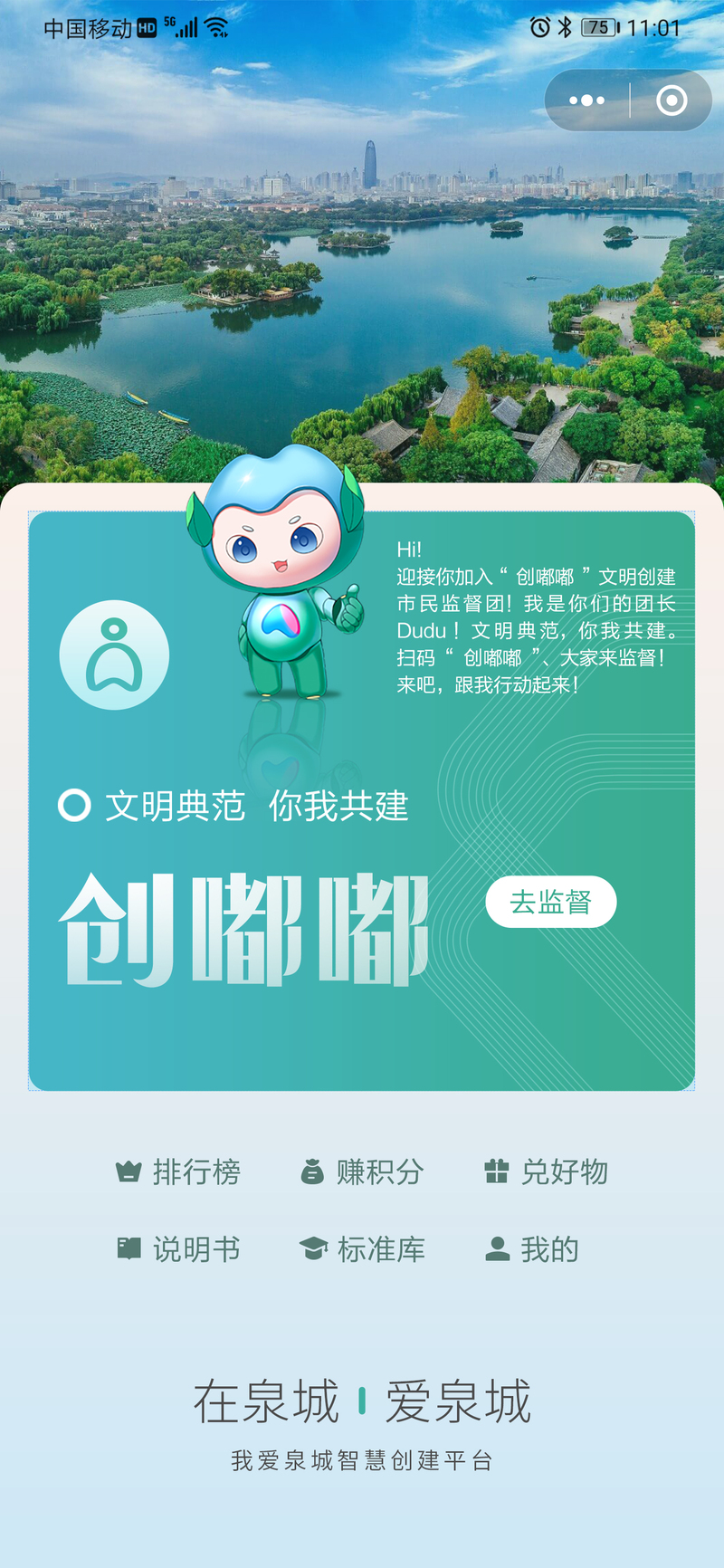Open the mini program more-options menu
724x1568 pixels.
tap(587, 100)
